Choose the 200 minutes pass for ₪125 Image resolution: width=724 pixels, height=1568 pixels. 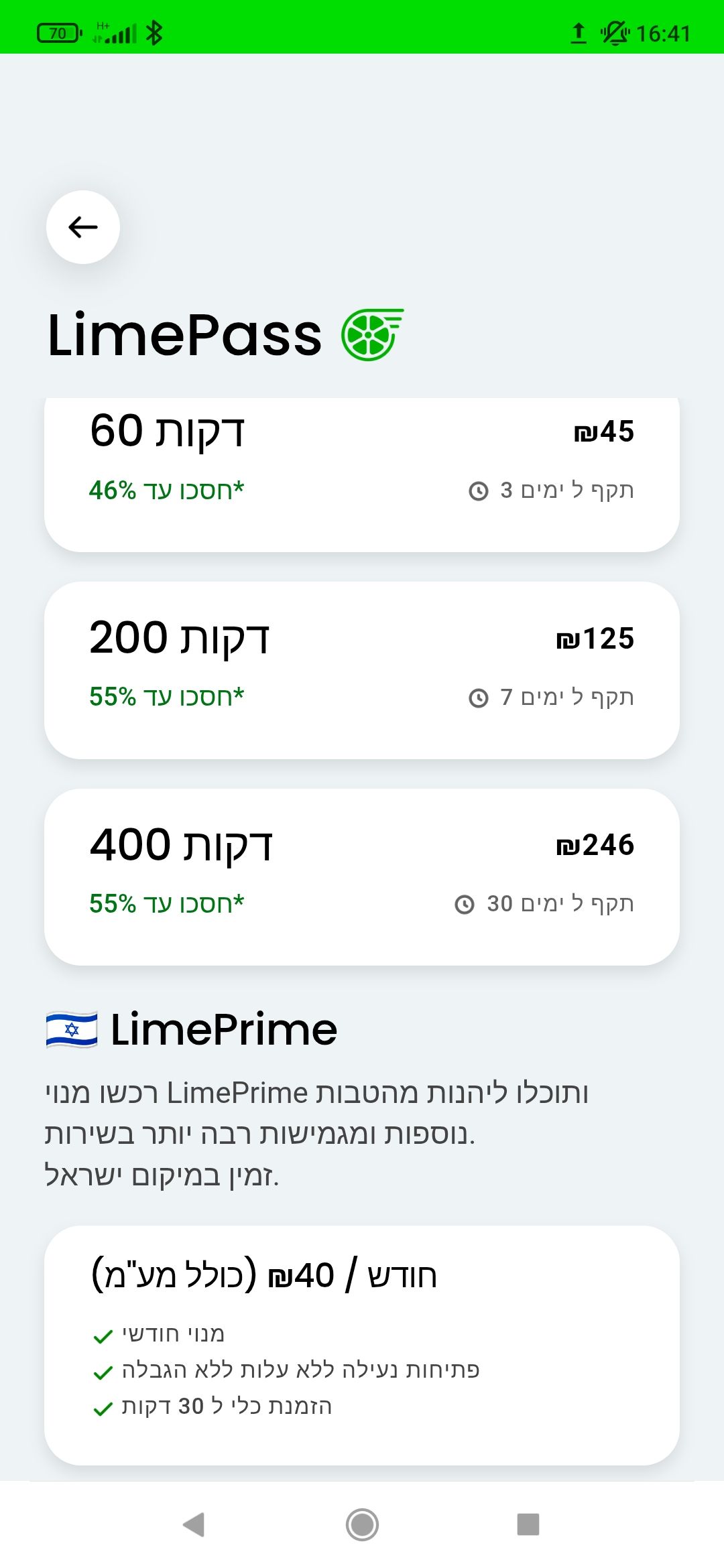tap(362, 670)
